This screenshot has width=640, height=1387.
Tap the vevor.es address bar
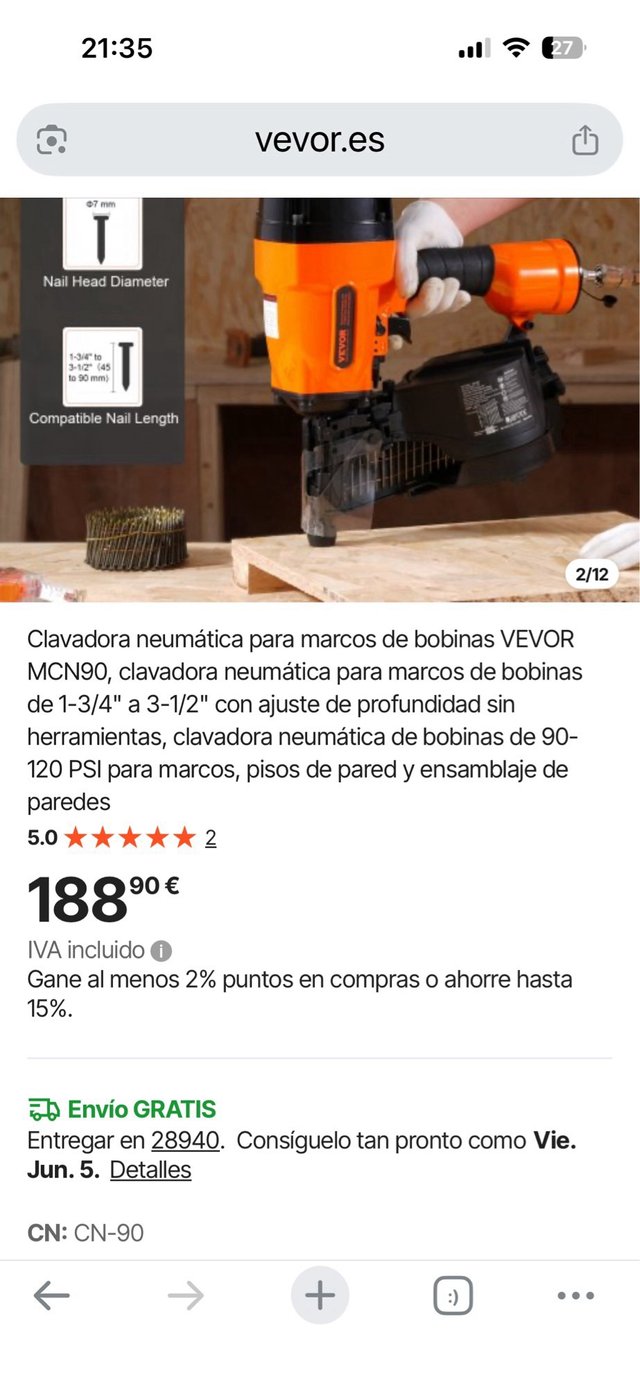(x=320, y=140)
